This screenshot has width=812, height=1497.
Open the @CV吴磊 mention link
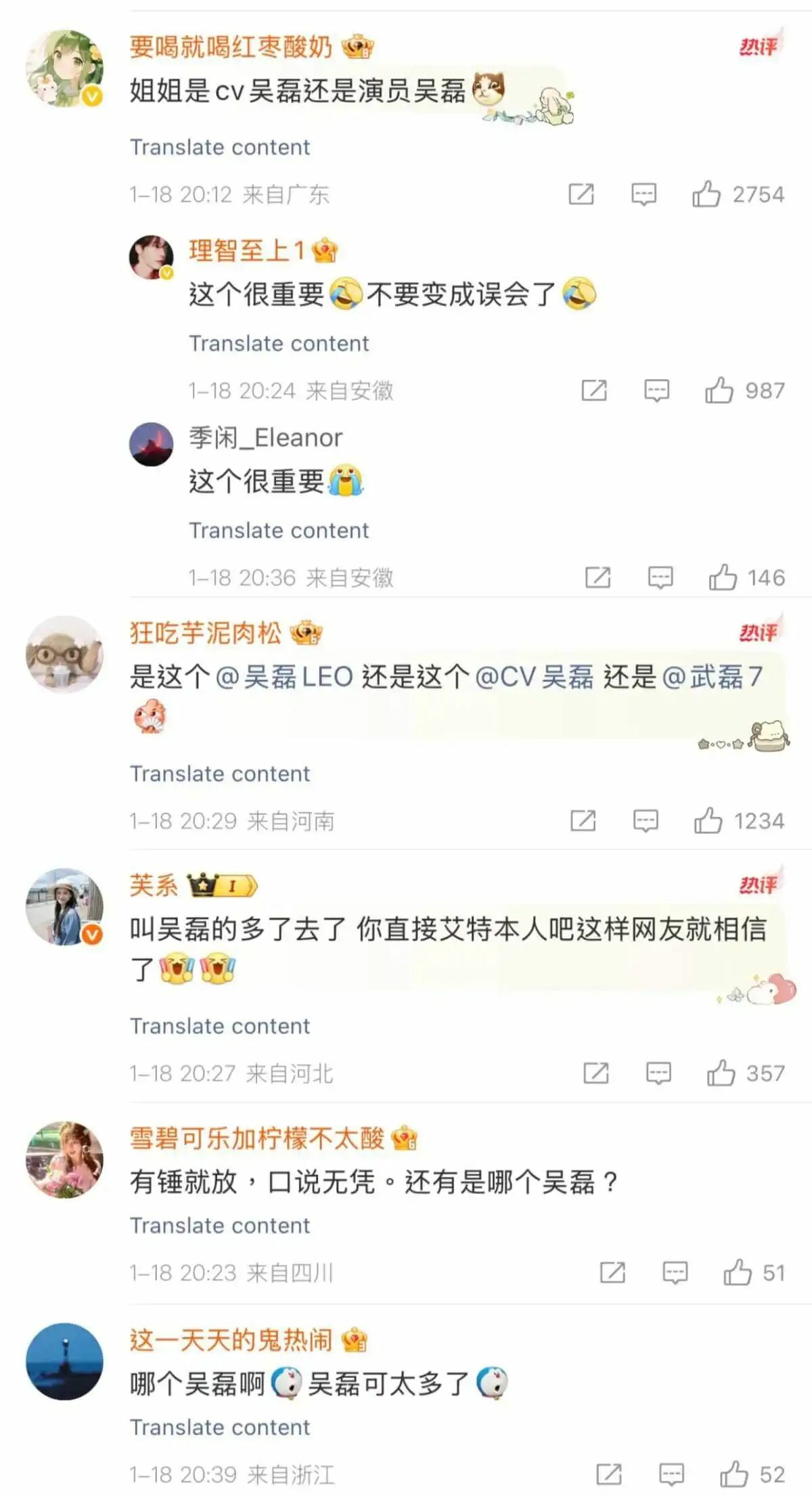pos(535,677)
